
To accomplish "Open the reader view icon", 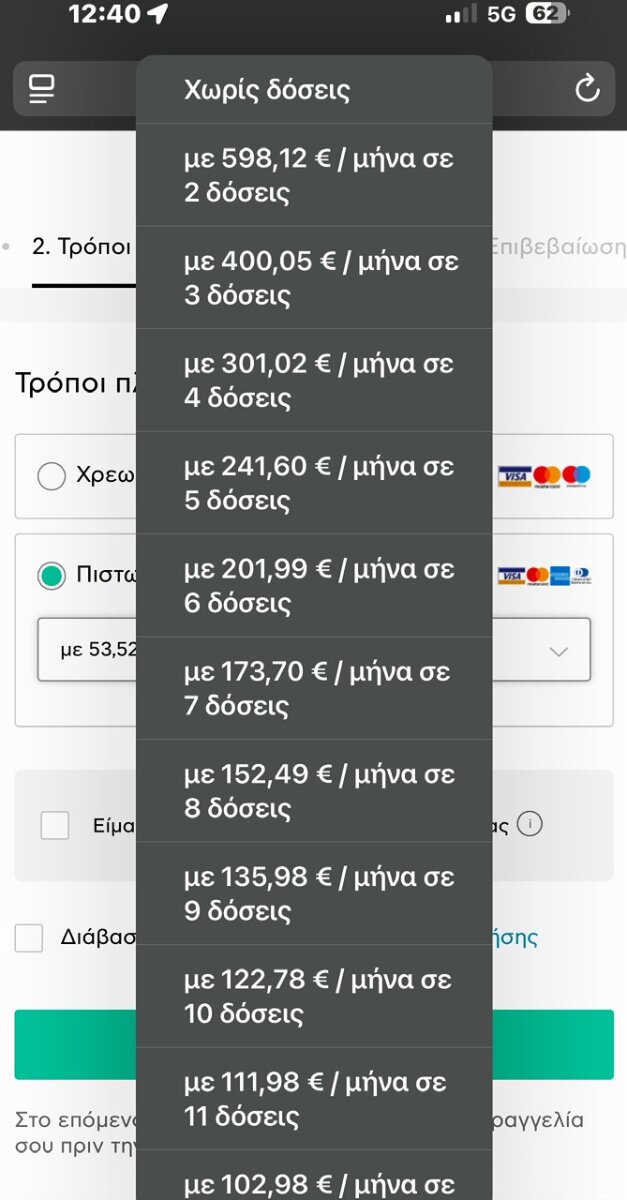I will pos(41,89).
